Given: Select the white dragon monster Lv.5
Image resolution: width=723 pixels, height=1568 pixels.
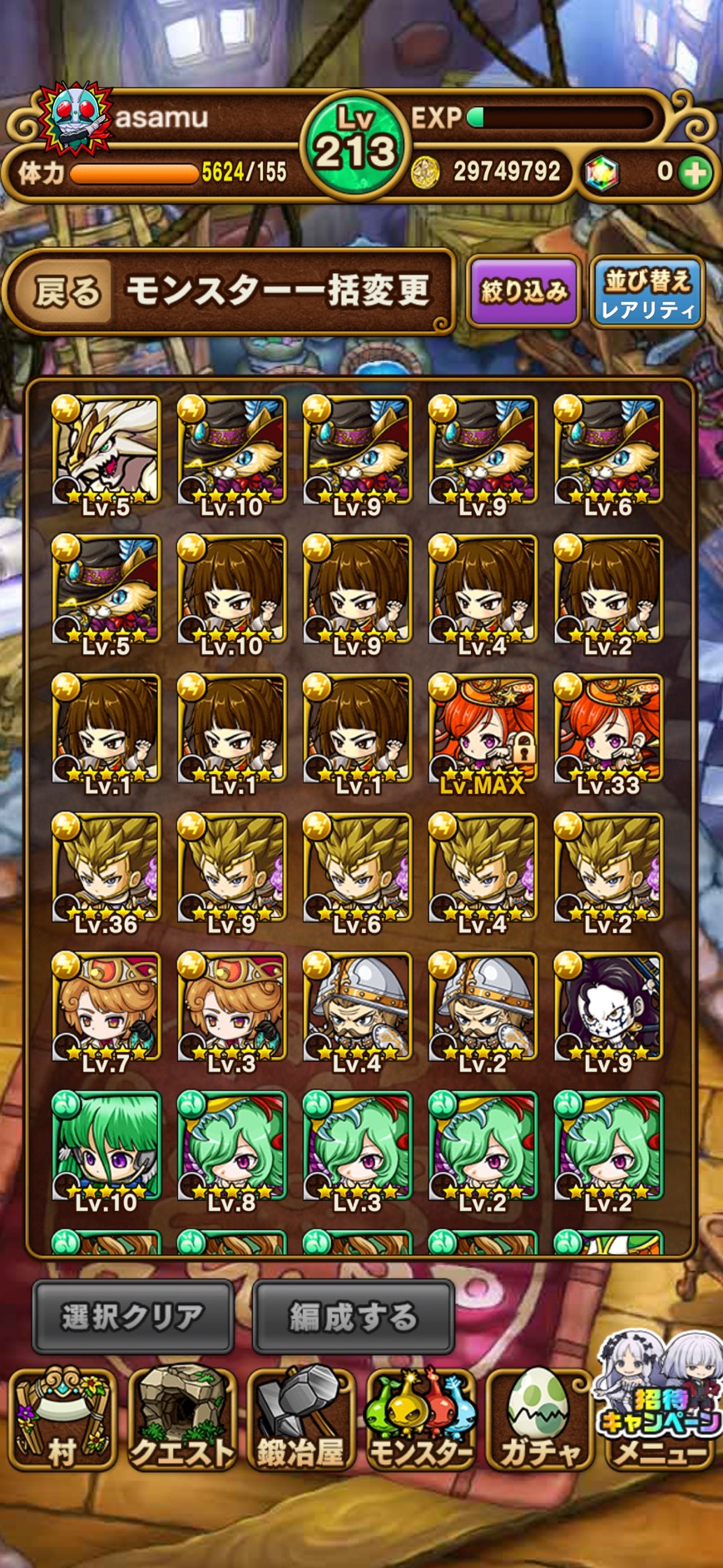Looking at the screenshot, I should tap(106, 450).
